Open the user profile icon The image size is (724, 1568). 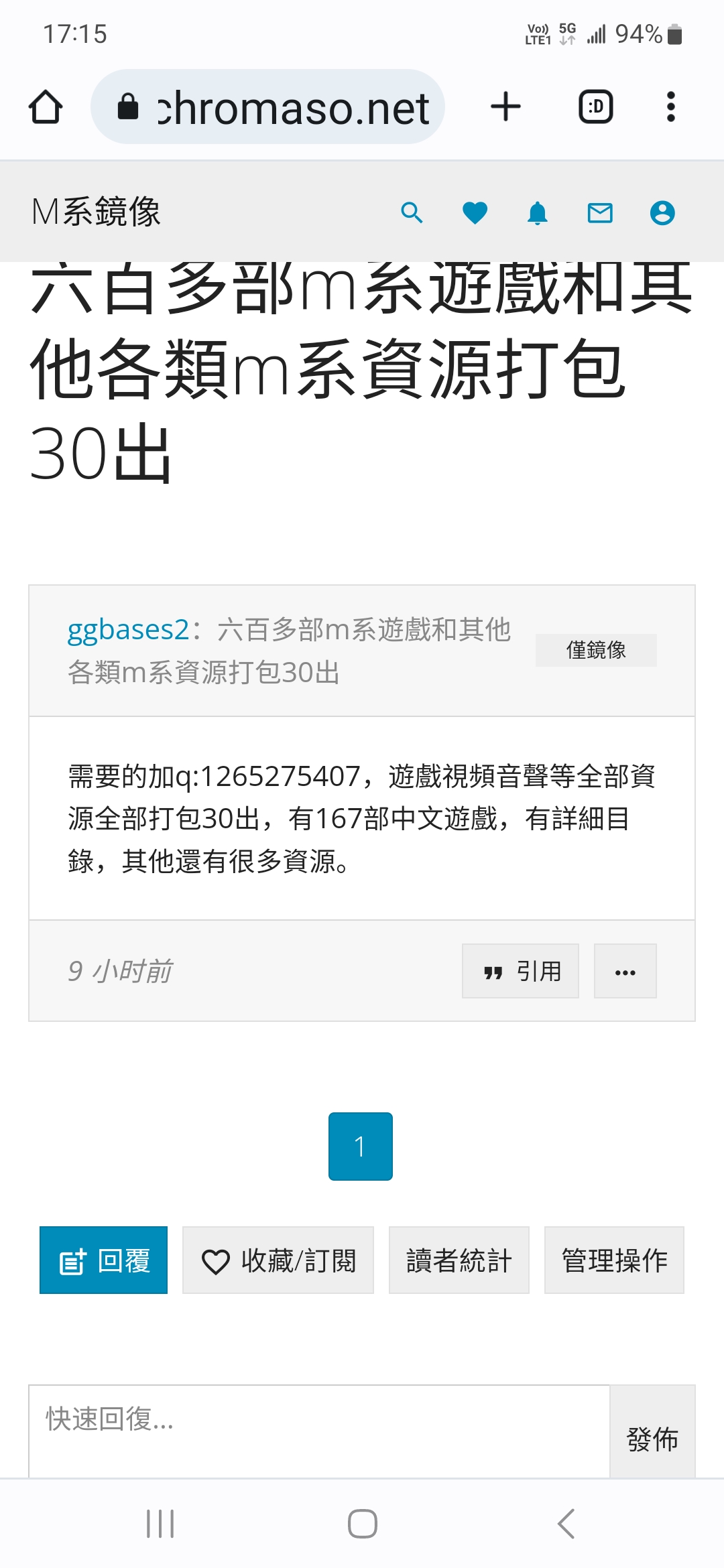(662, 213)
